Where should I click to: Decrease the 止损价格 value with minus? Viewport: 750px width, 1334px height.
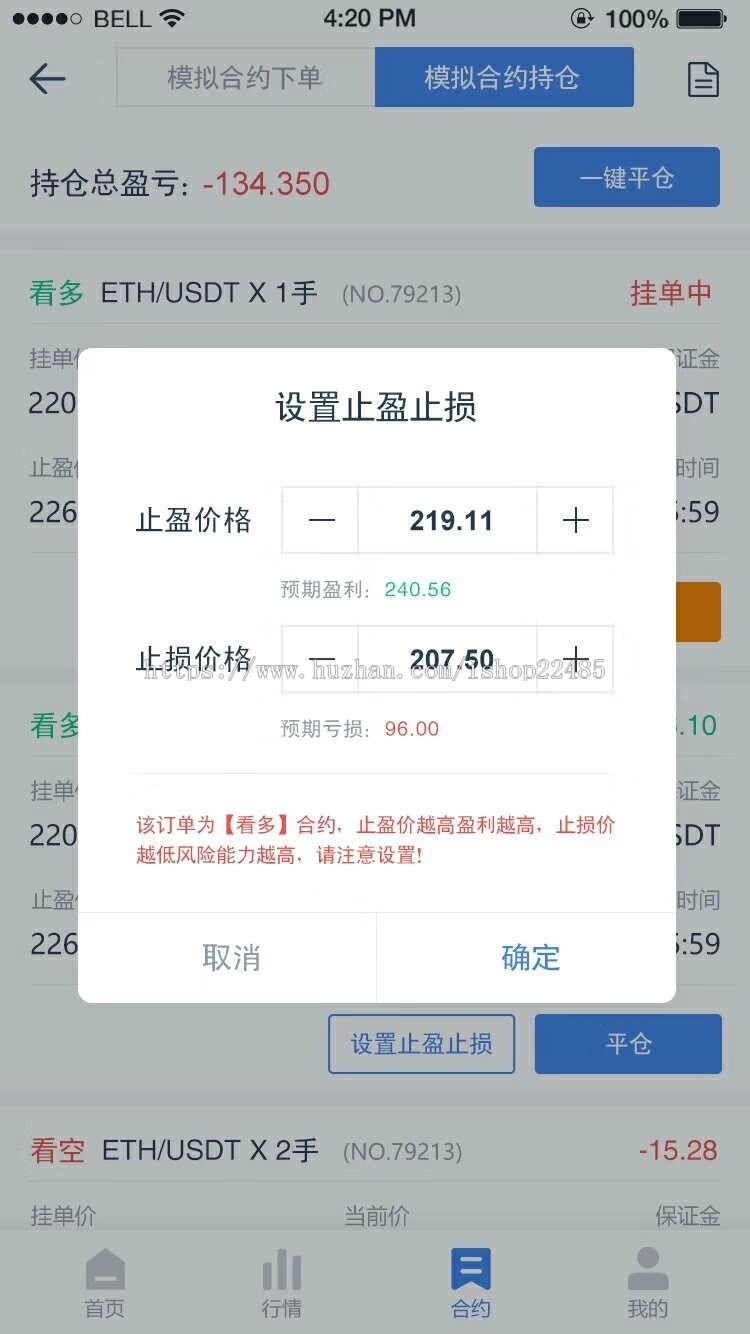point(321,660)
